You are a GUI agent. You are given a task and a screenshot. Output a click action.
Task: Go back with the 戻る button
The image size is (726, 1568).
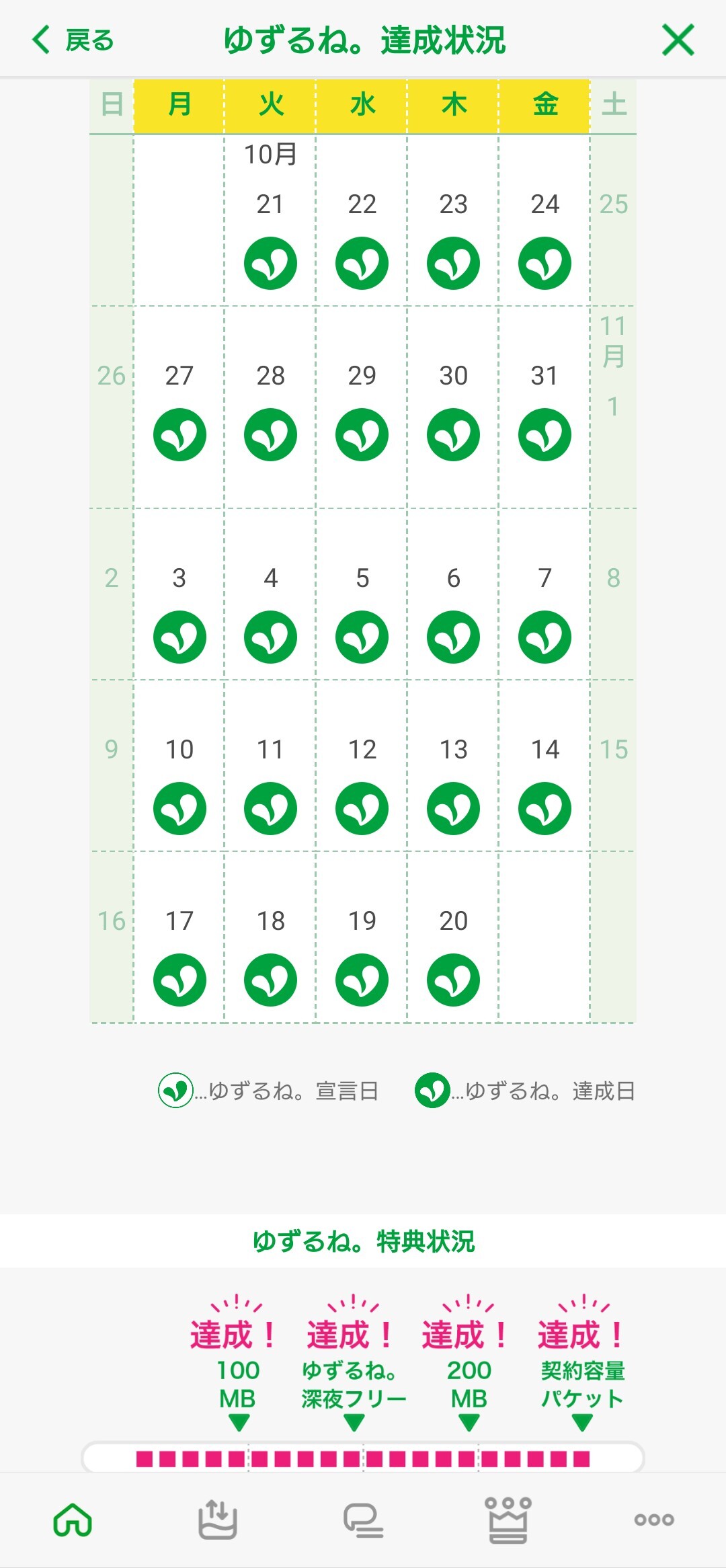[x=73, y=40]
